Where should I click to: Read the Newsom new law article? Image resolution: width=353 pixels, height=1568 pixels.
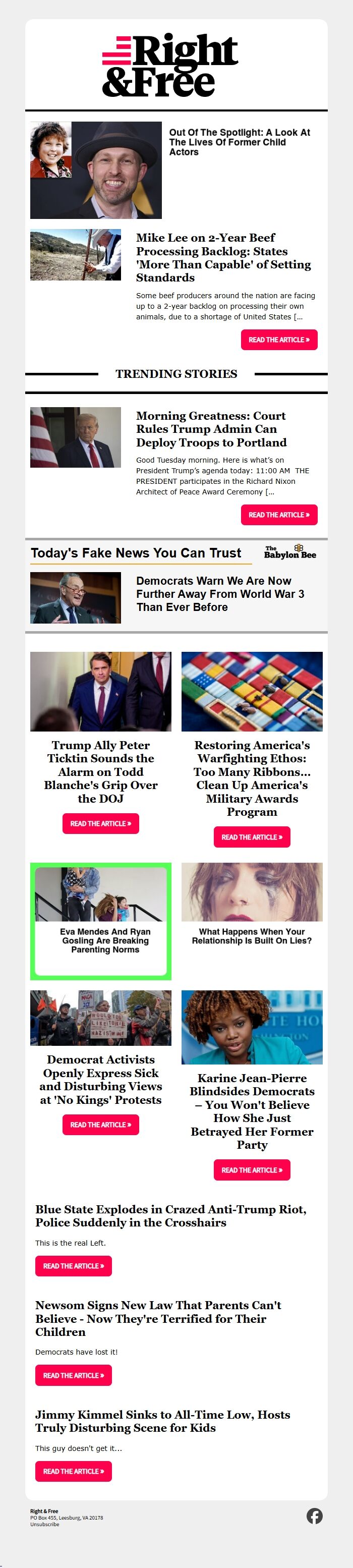click(73, 1375)
